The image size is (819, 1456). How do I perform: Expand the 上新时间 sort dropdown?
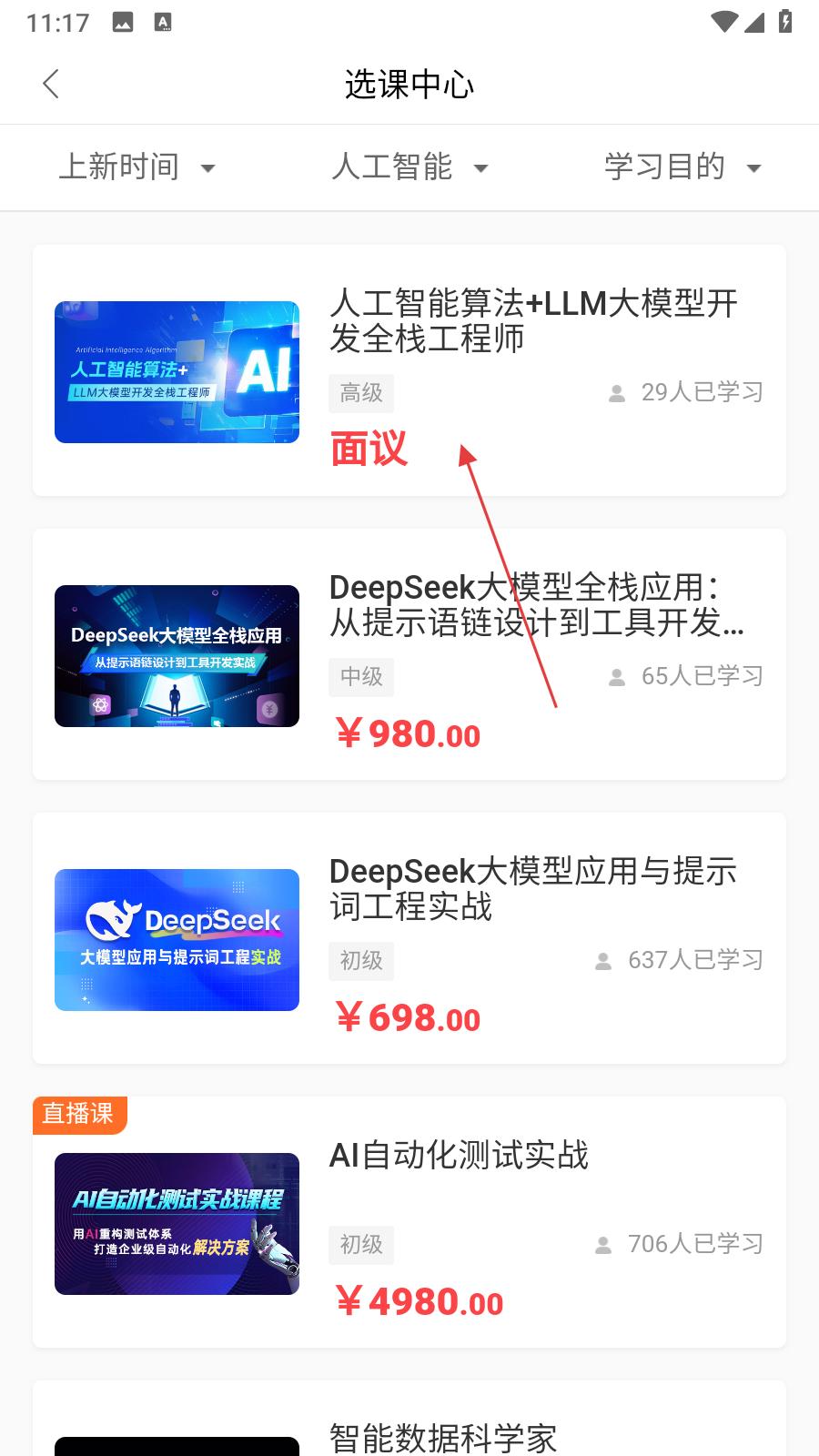[x=136, y=167]
